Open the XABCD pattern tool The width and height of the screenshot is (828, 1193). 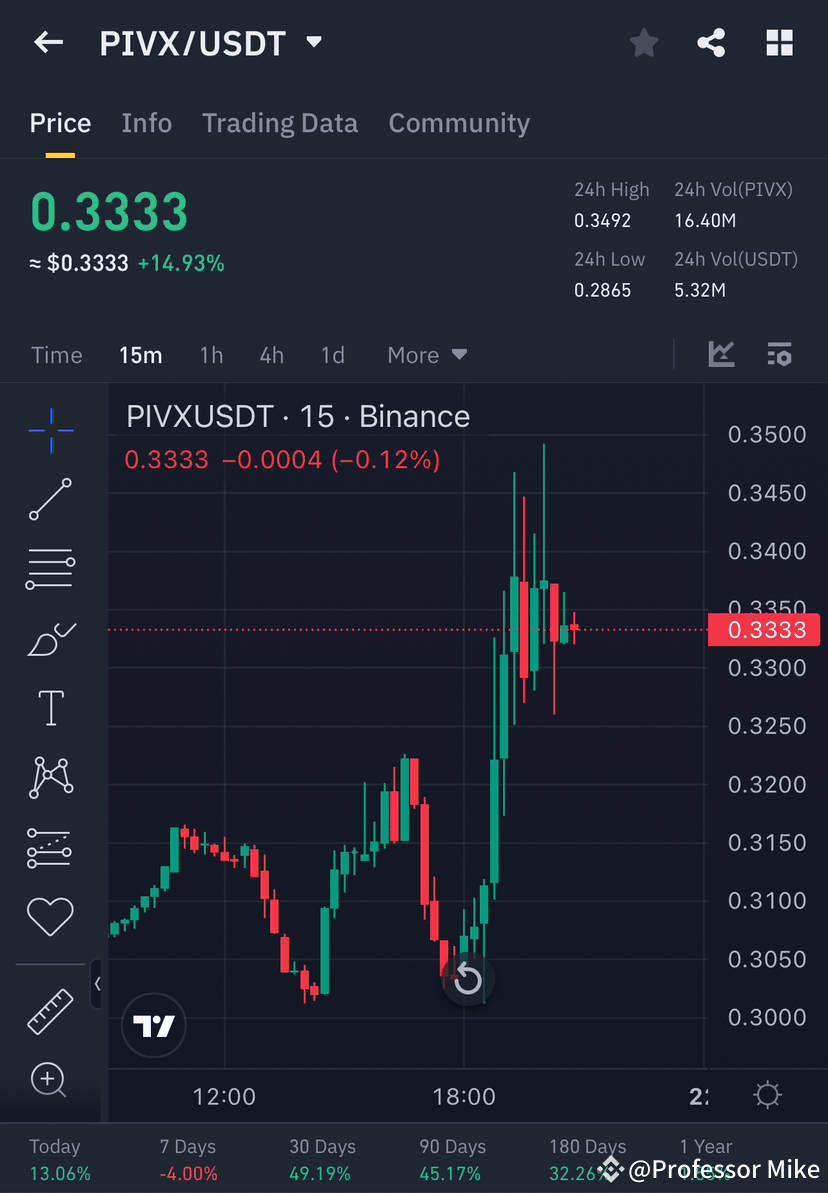click(x=50, y=777)
